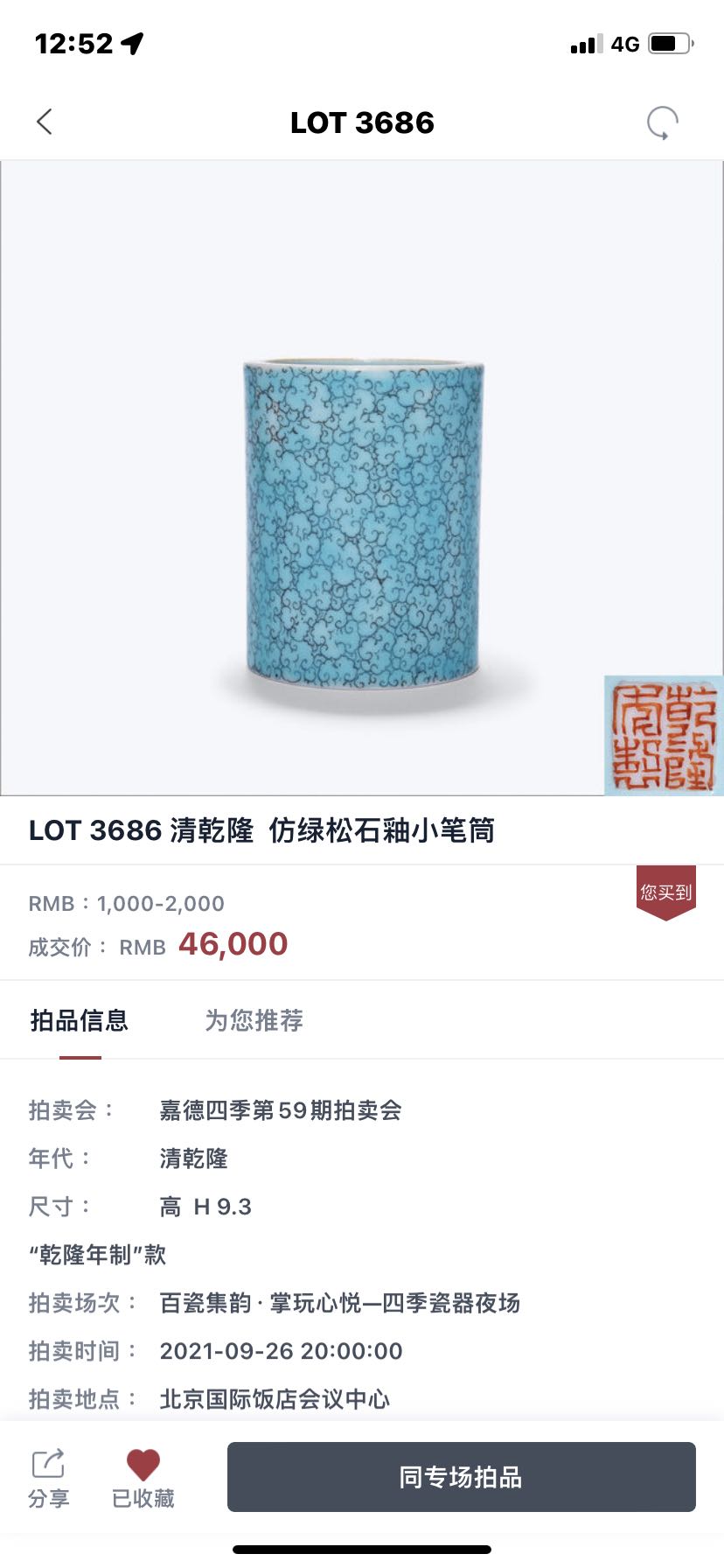Remove lot from favorites with 已收藏 heart
This screenshot has width=724, height=1568.
pos(143,1478)
